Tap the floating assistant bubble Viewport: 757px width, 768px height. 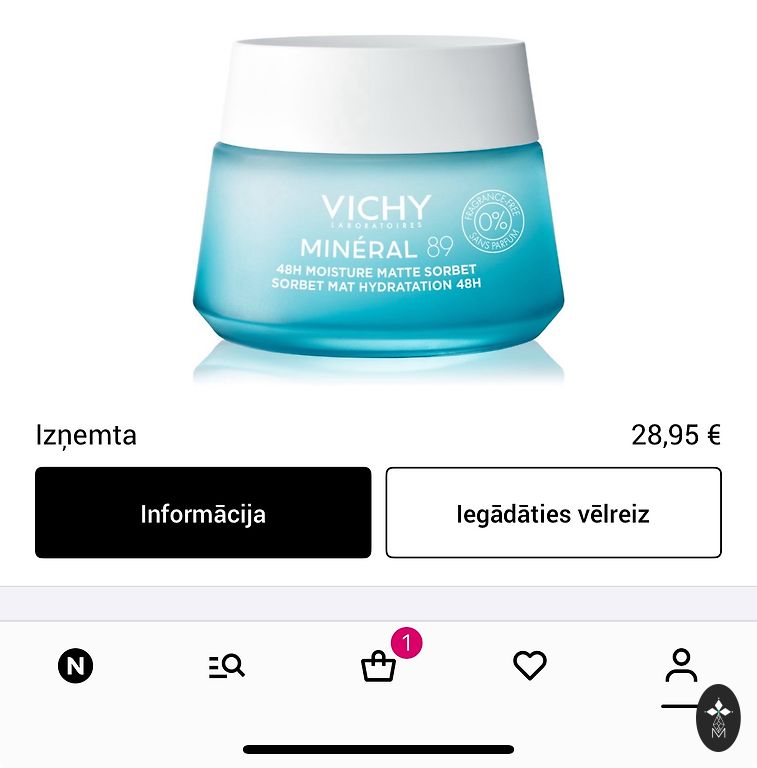pyautogui.click(x=718, y=717)
